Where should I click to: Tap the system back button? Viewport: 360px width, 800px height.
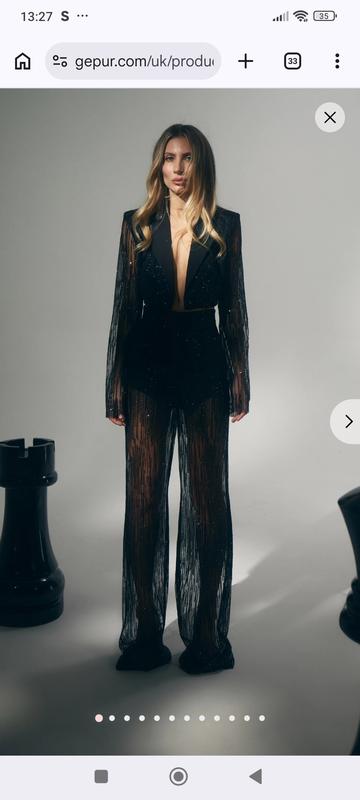tap(255, 777)
